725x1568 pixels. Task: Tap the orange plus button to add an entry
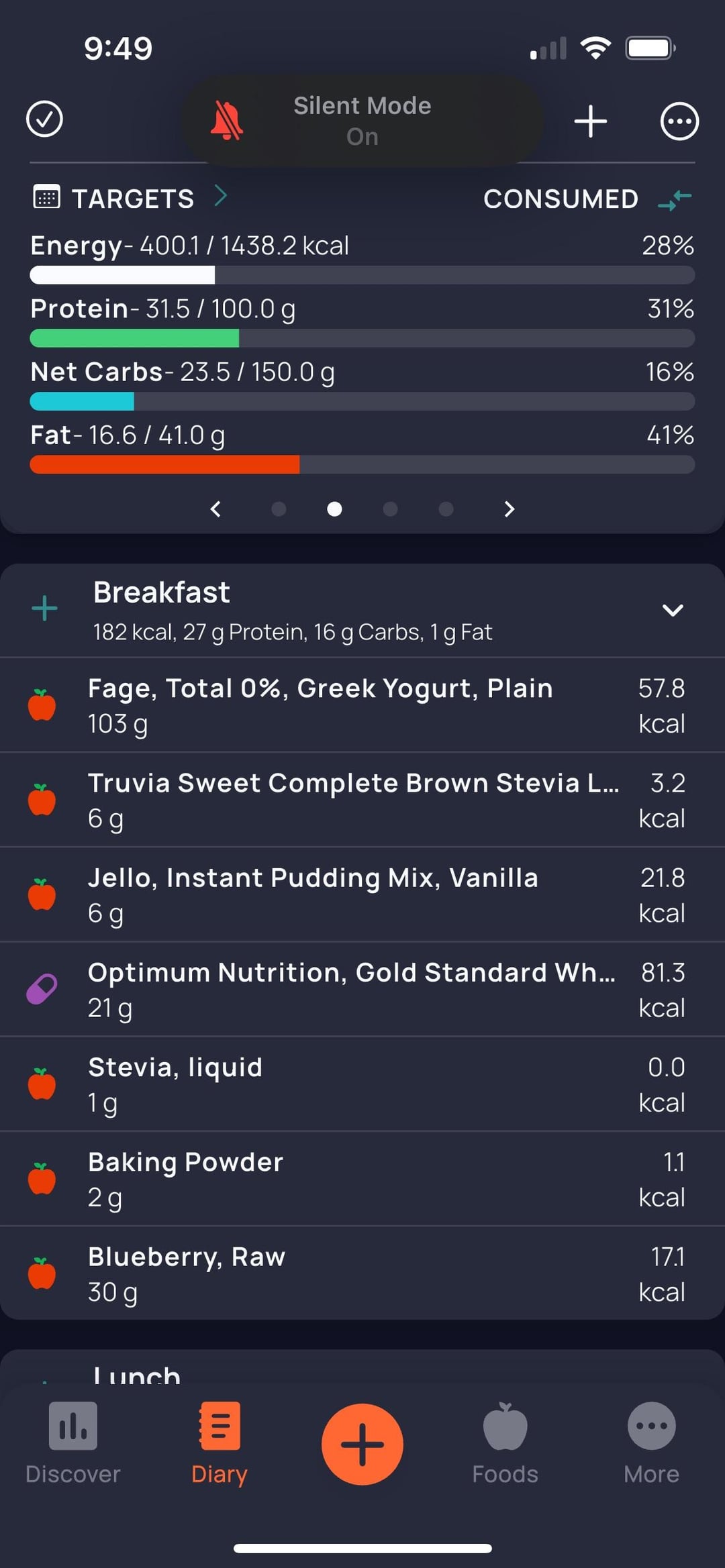coord(362,1444)
